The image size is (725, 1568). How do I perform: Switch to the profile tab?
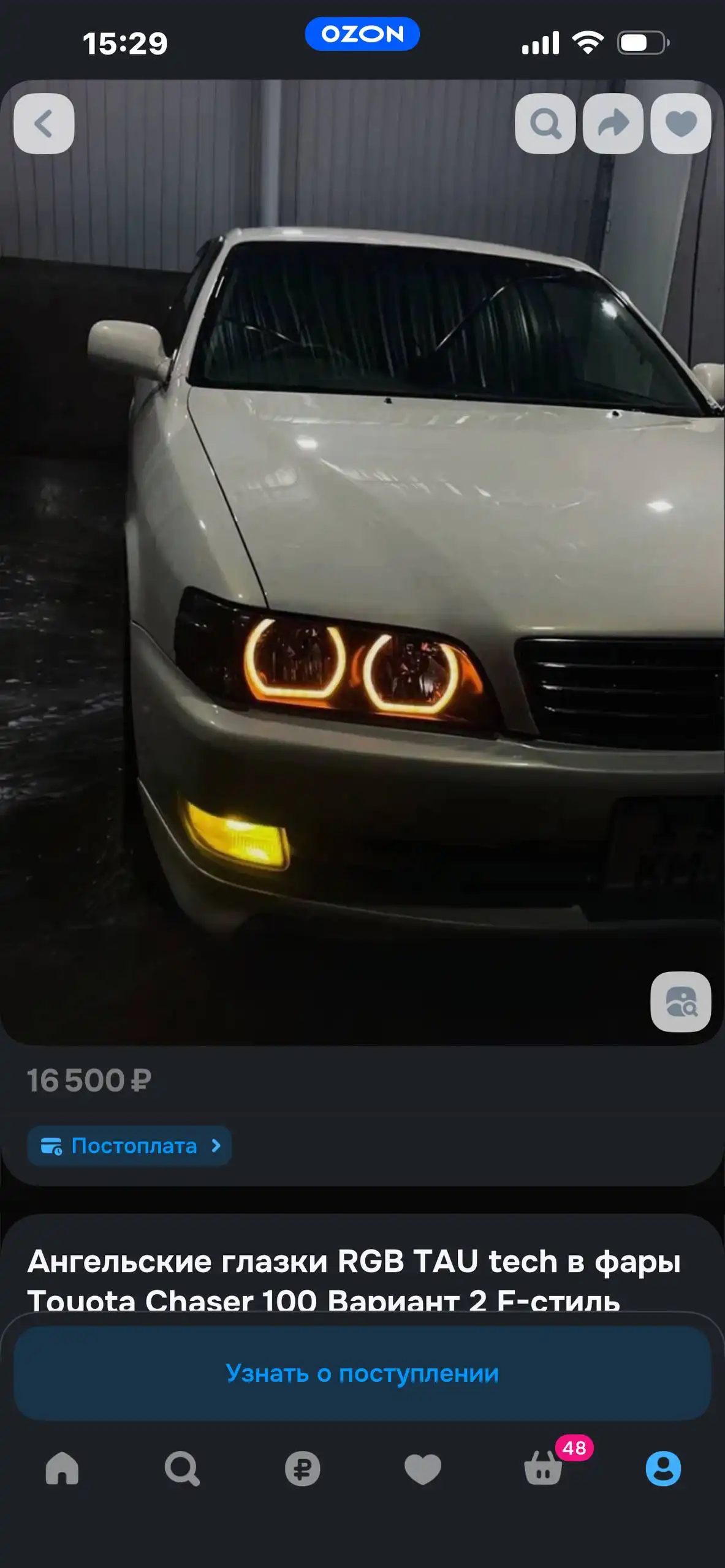pos(663,1468)
